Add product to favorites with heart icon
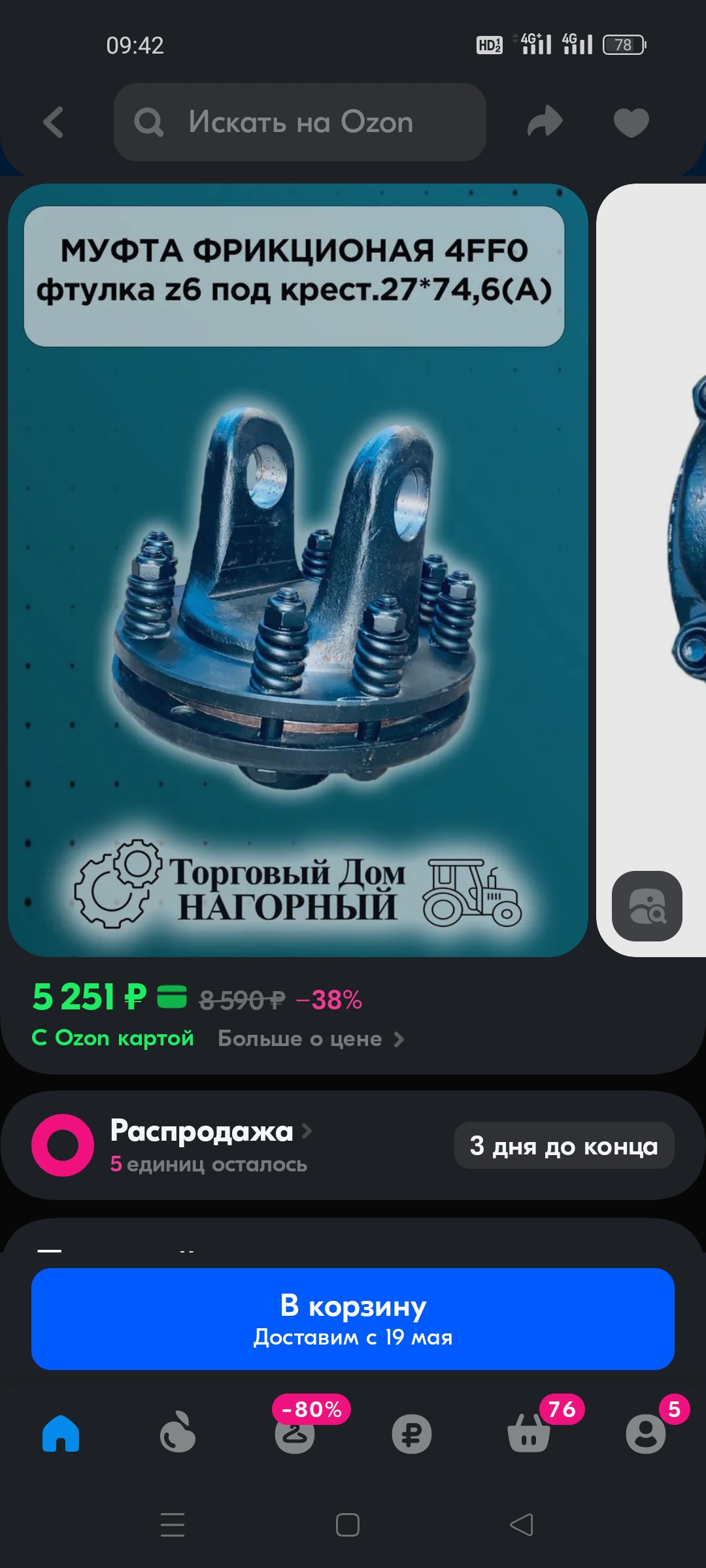706x1568 pixels. click(631, 122)
